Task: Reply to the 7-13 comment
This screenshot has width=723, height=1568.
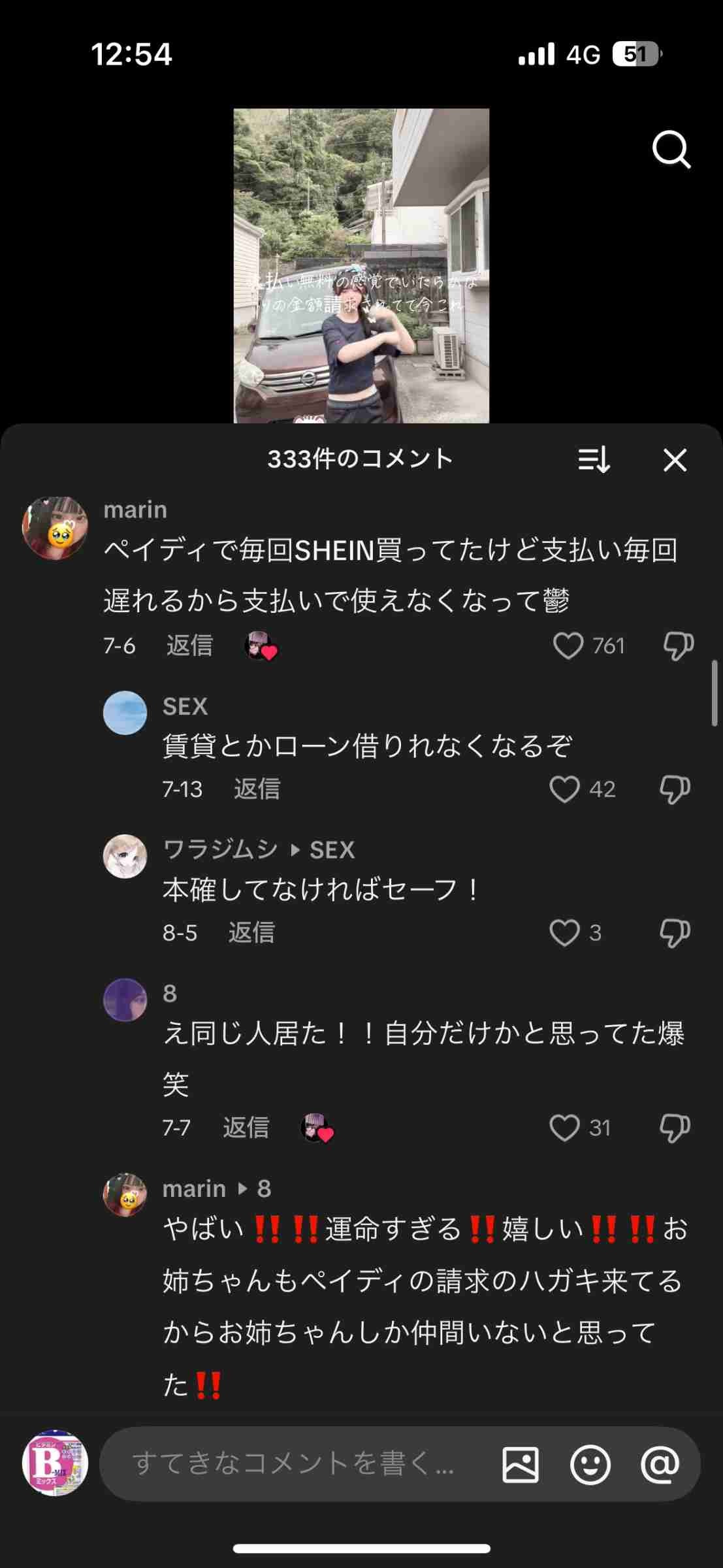Action: (257, 789)
